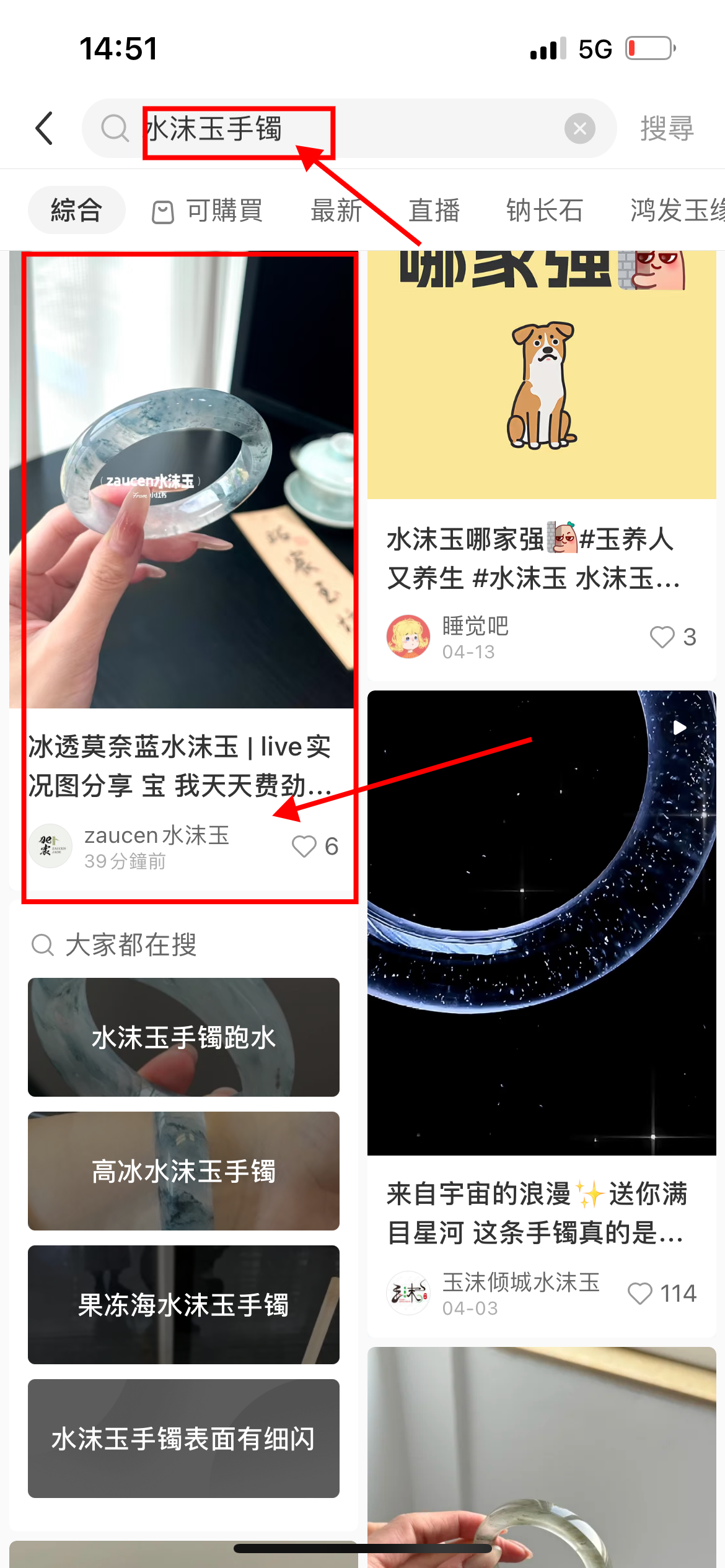Select suggestion 果冻海水沫玉手镯
The image size is (725, 1568).
click(x=183, y=1305)
